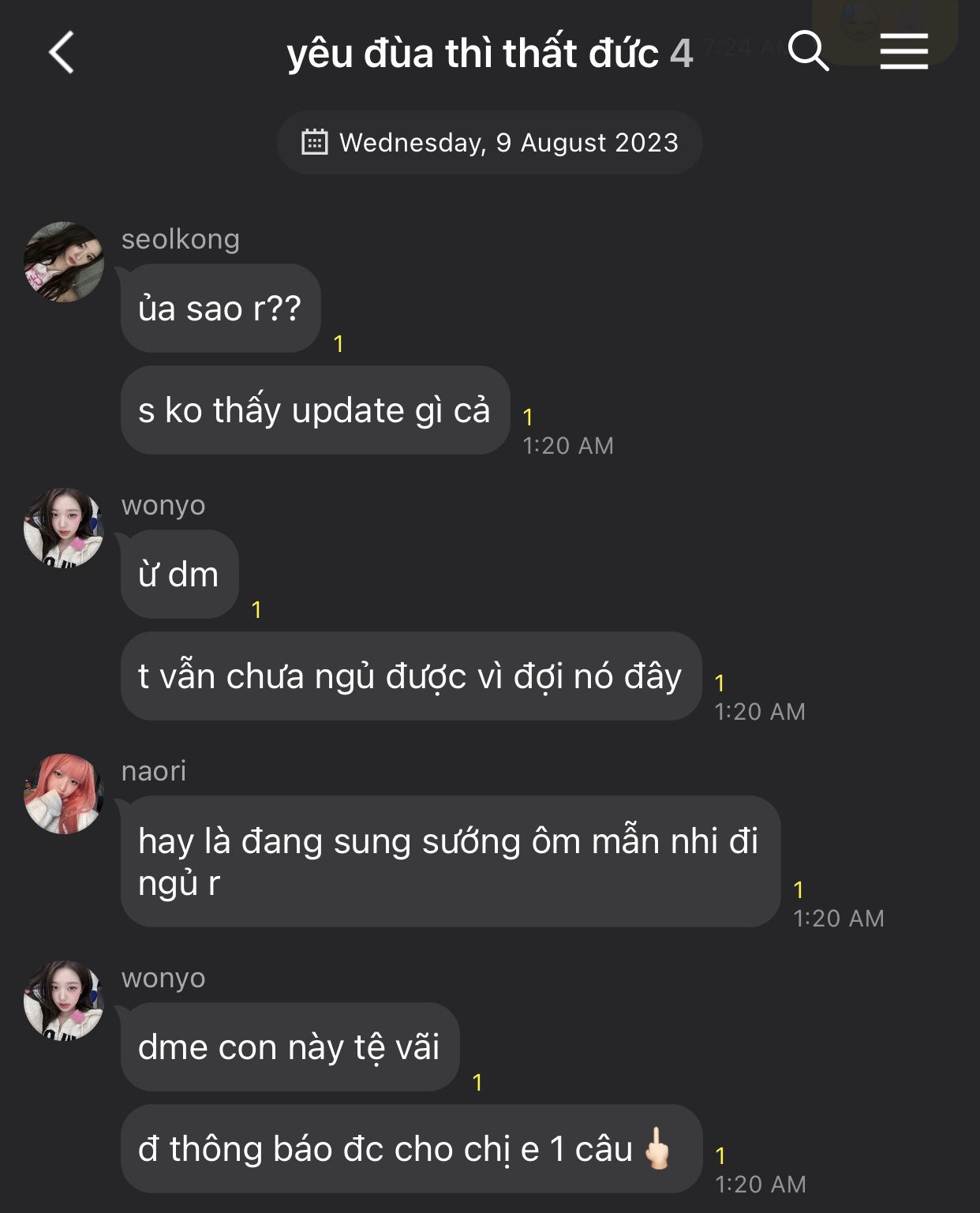This screenshot has height=1213, width=980.
Task: Open wonyo's avatar beside "ừ dm"
Action: point(64,528)
